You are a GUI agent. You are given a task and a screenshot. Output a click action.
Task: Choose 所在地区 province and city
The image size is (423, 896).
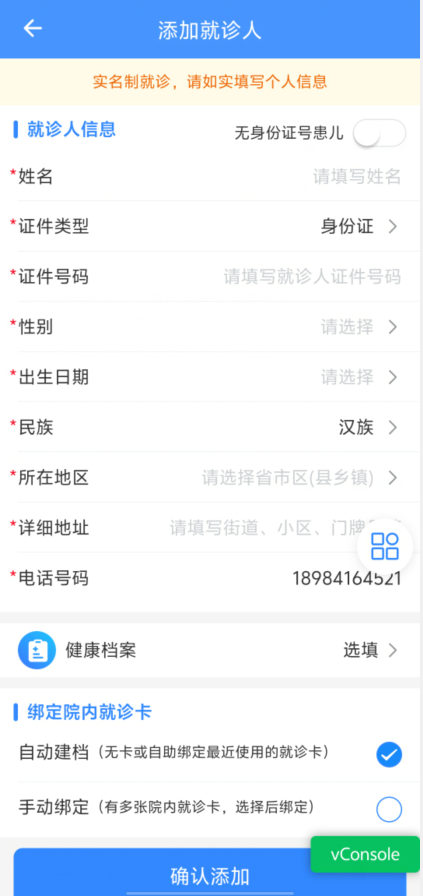pos(212,478)
